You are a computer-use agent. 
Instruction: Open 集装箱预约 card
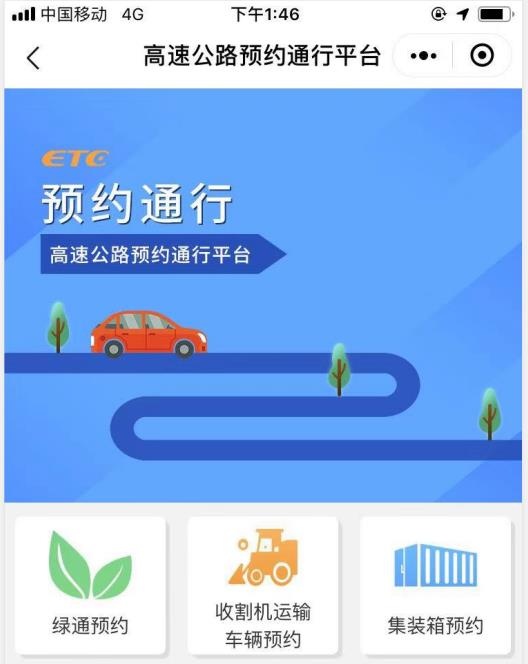pos(436,585)
